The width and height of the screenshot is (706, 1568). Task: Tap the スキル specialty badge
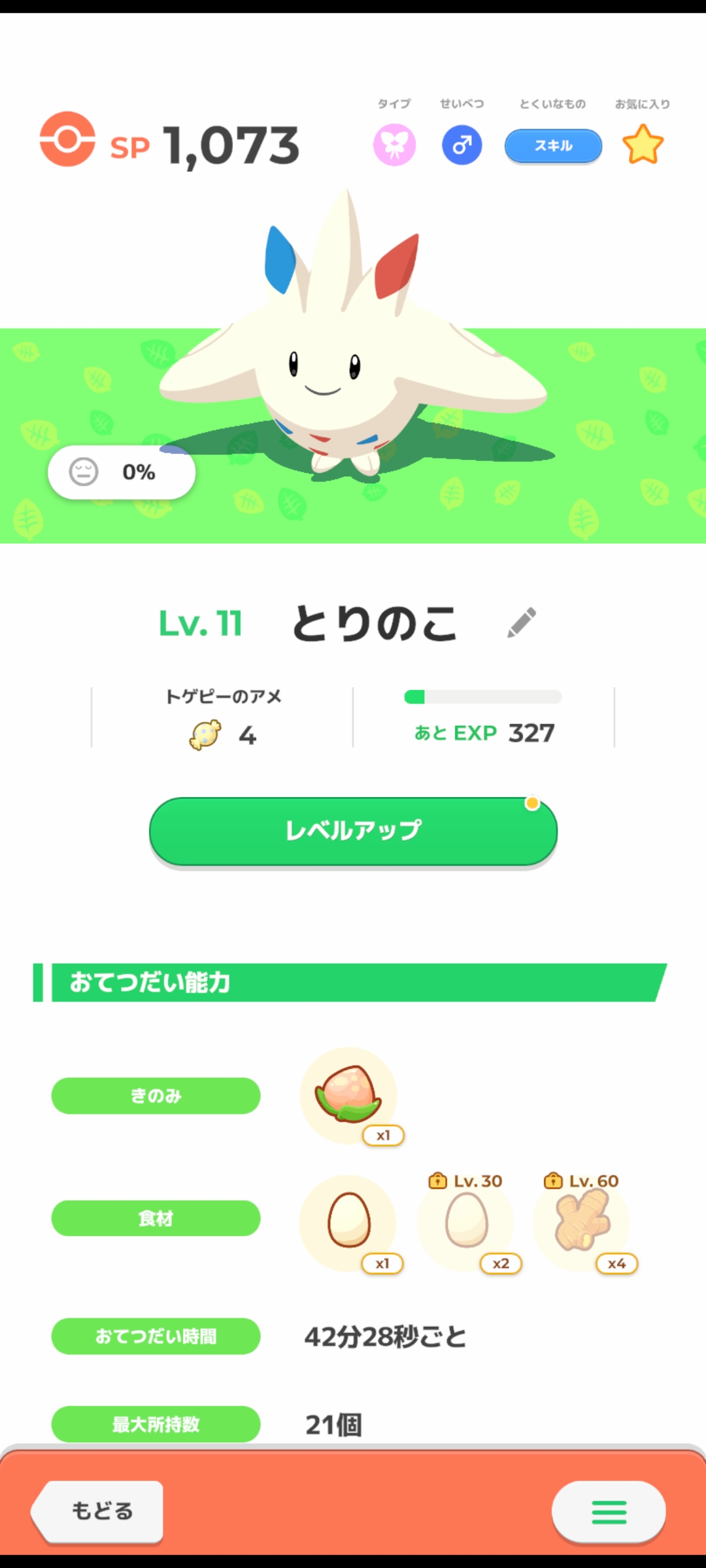coord(553,146)
